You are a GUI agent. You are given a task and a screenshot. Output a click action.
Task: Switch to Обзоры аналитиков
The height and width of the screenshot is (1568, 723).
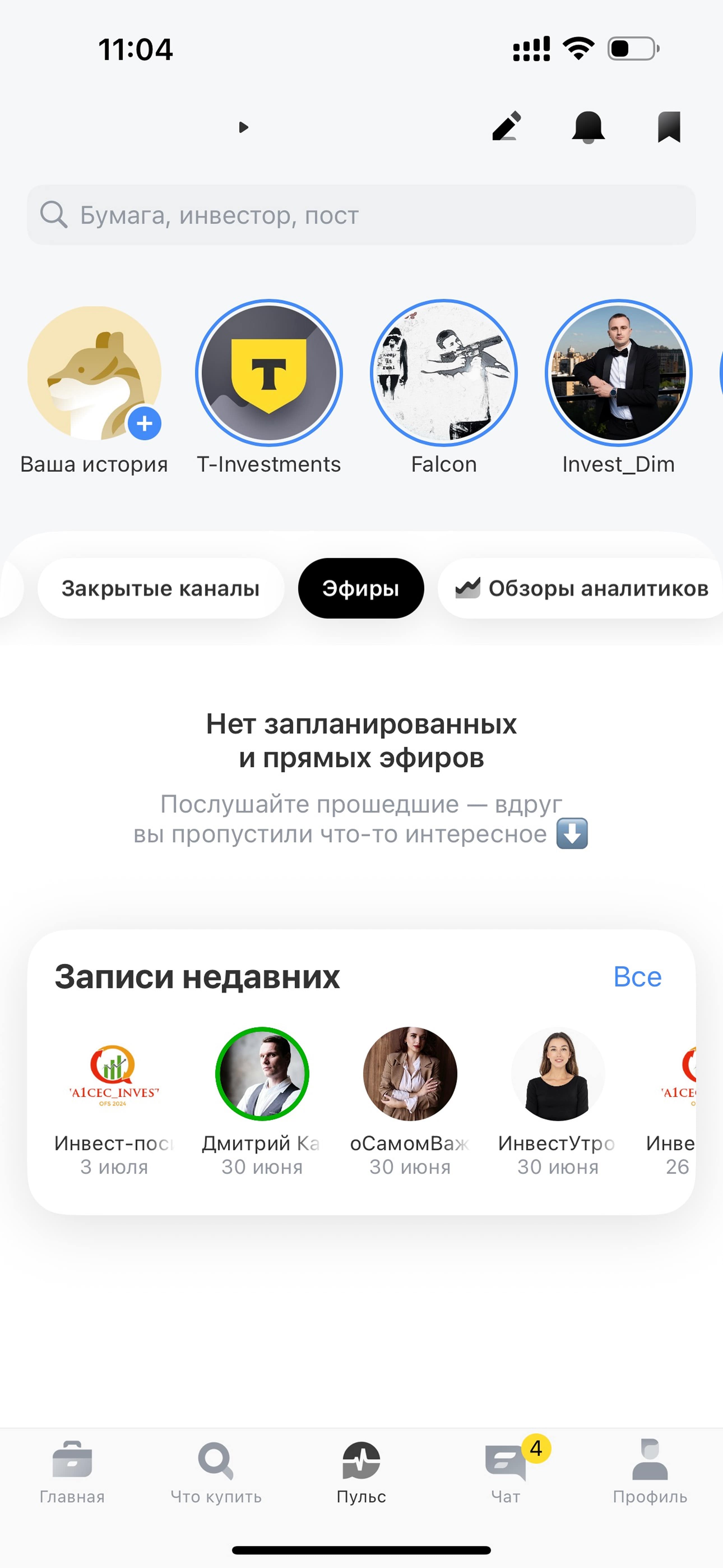pos(582,589)
